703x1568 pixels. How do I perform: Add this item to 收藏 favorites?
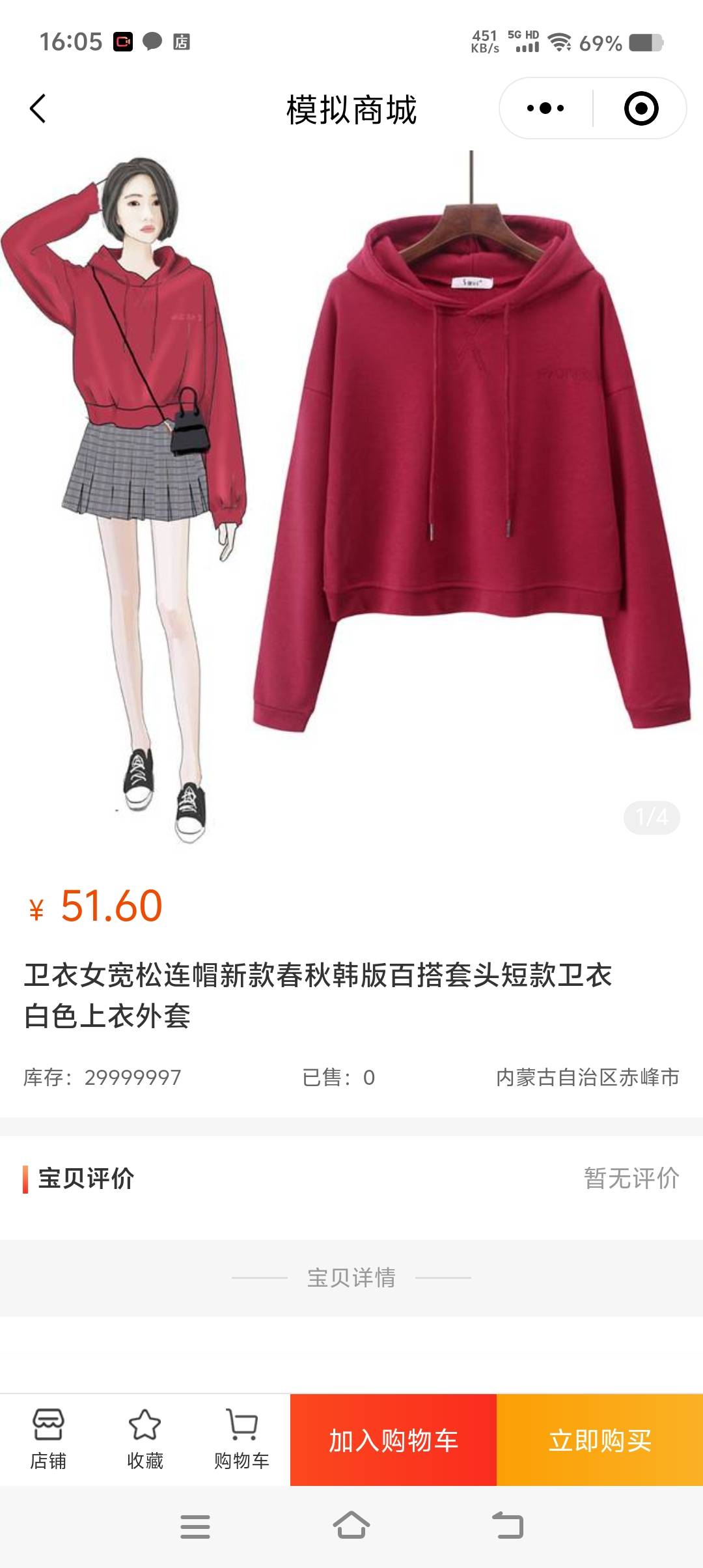145,1439
